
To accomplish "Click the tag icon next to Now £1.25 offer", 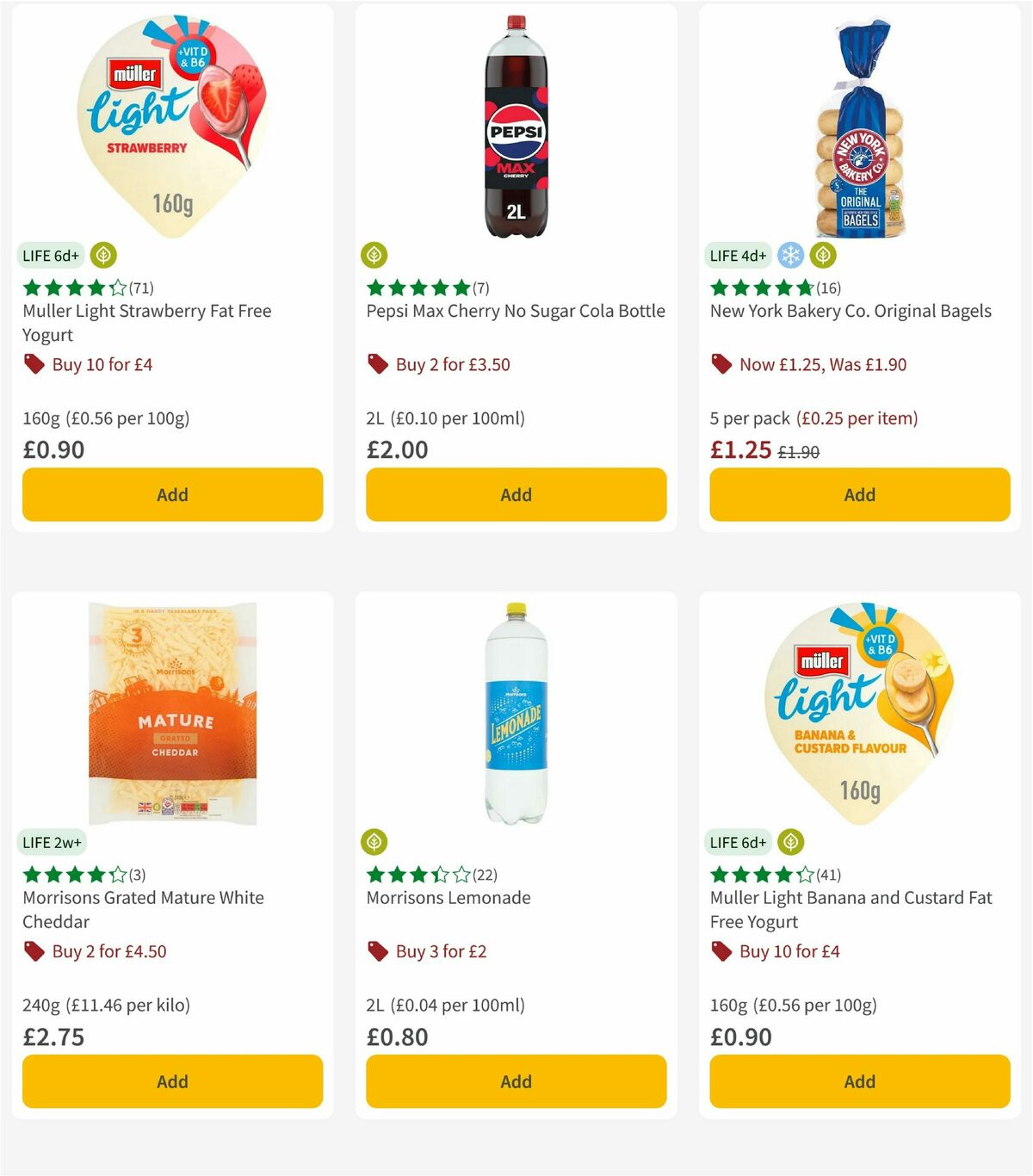I will point(721,364).
